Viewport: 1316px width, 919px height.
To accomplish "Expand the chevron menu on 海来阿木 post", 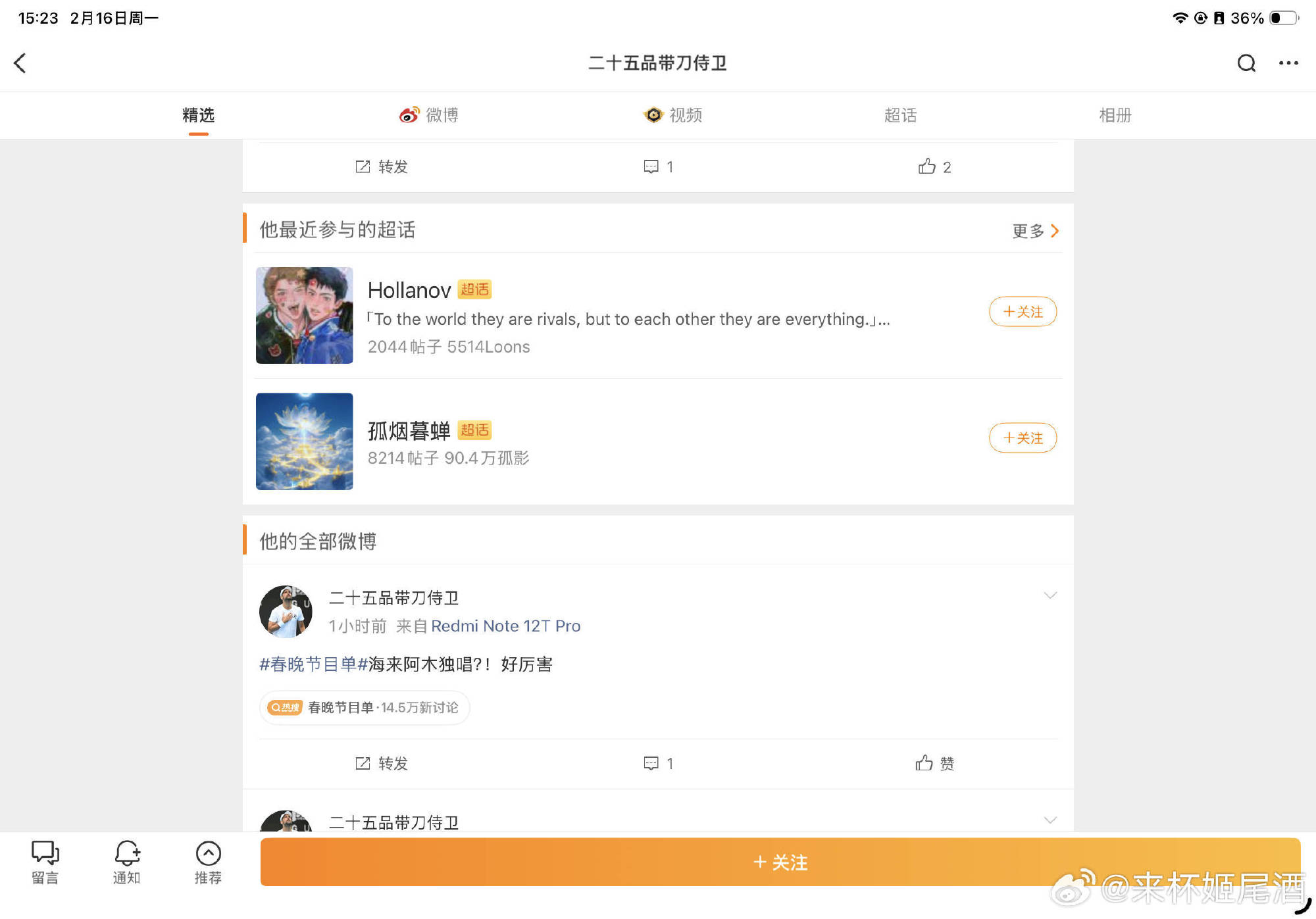I will 1050,595.
